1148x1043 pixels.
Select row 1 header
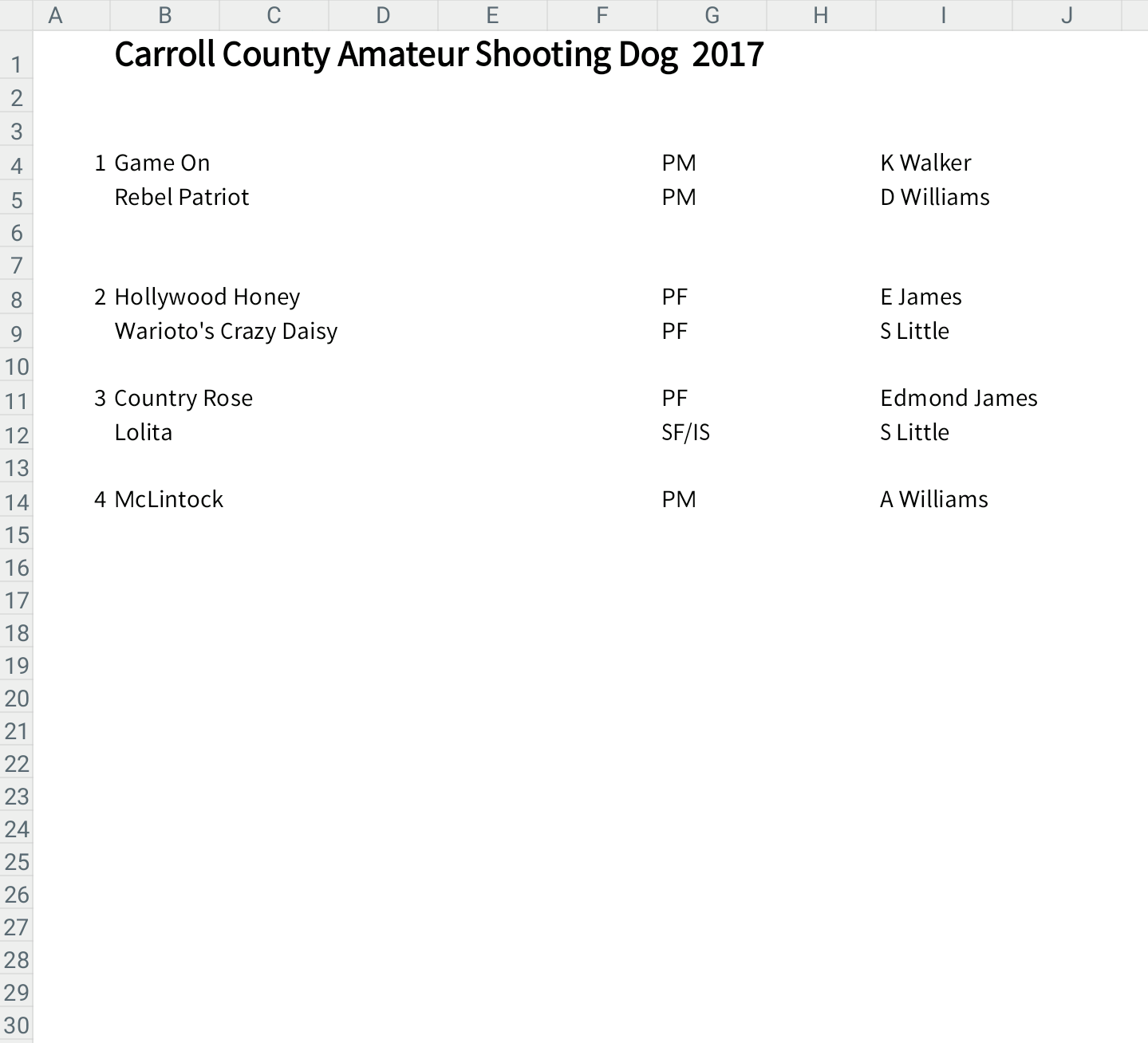[16, 64]
